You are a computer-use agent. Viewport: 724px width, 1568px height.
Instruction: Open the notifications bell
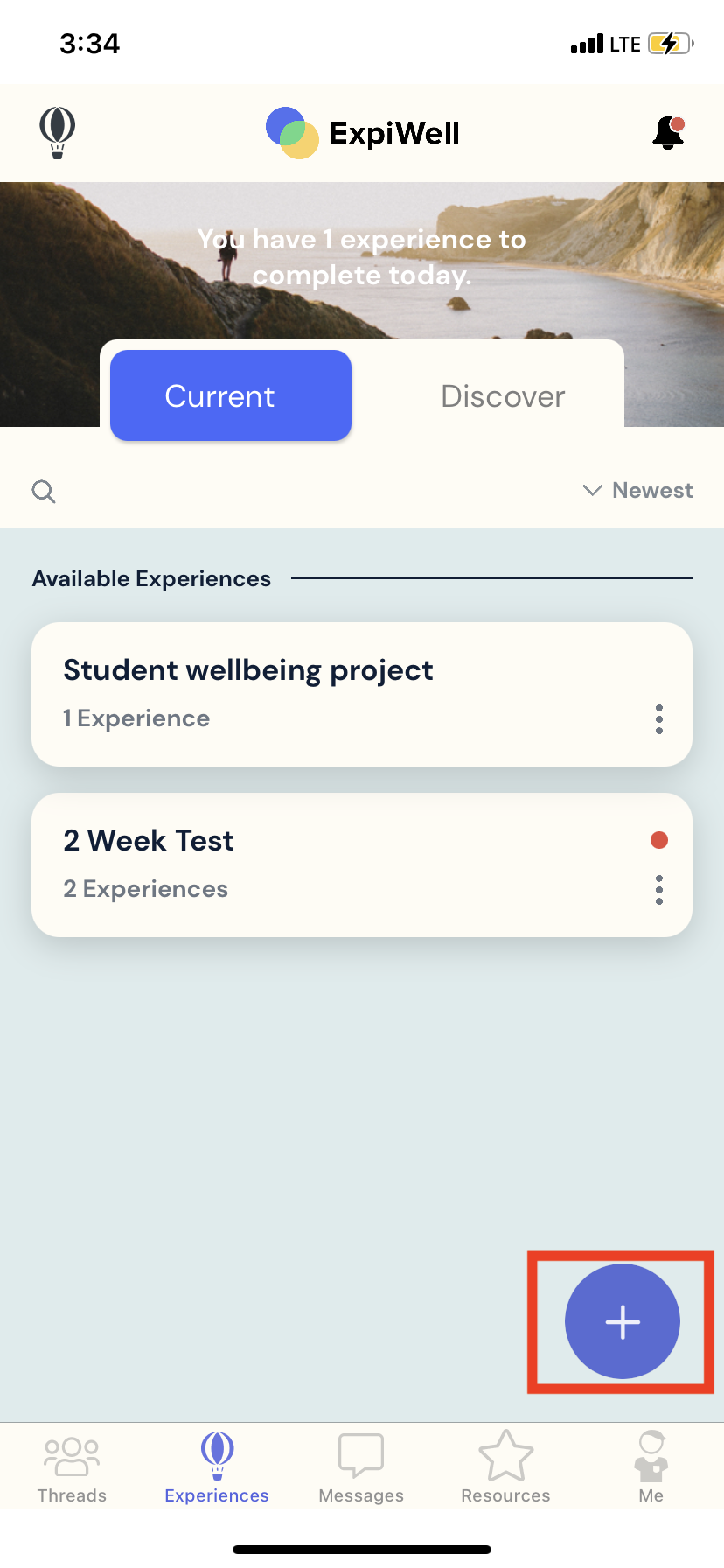click(668, 132)
